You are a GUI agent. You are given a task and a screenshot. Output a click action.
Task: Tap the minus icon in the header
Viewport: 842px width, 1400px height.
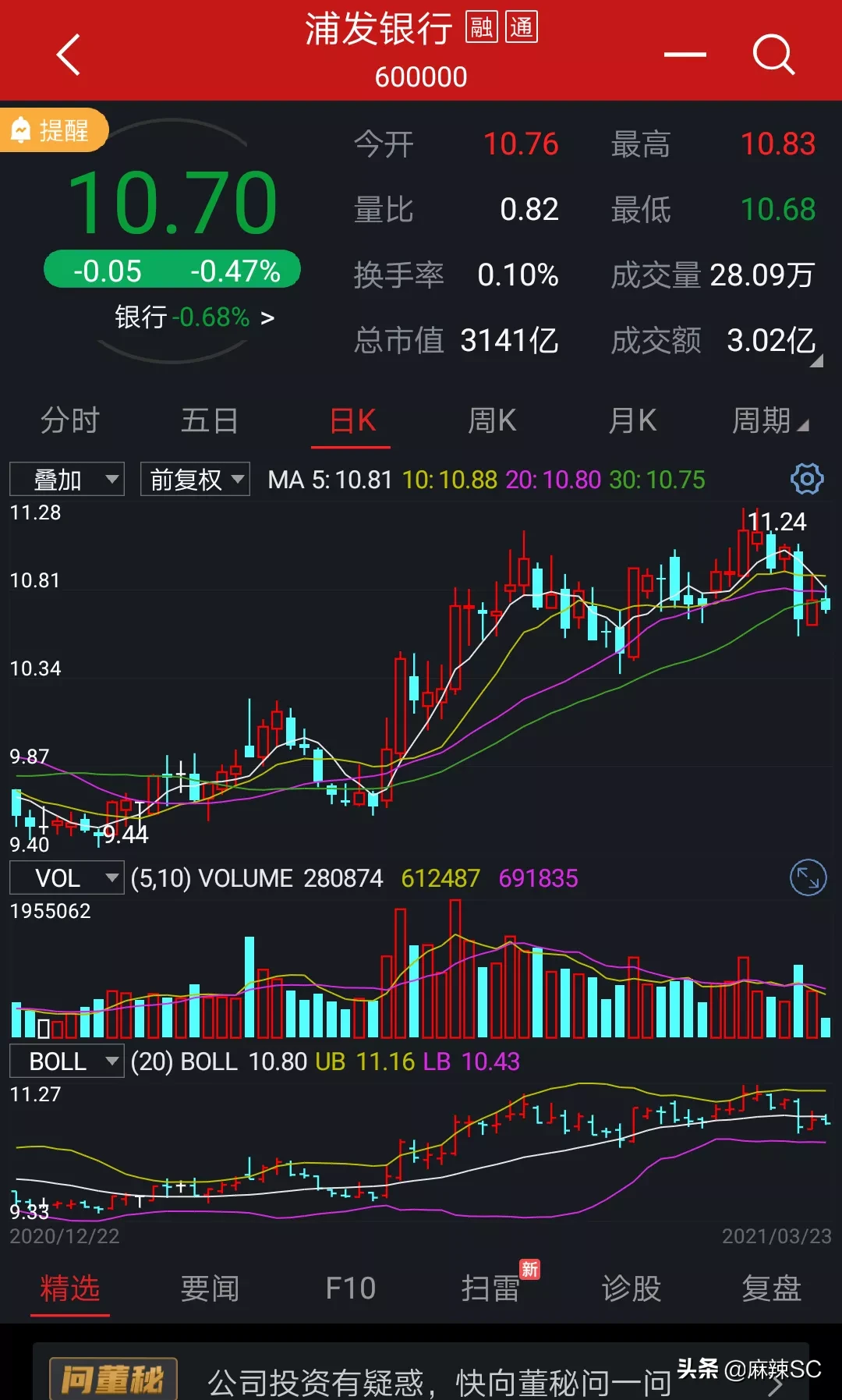pos(685,55)
